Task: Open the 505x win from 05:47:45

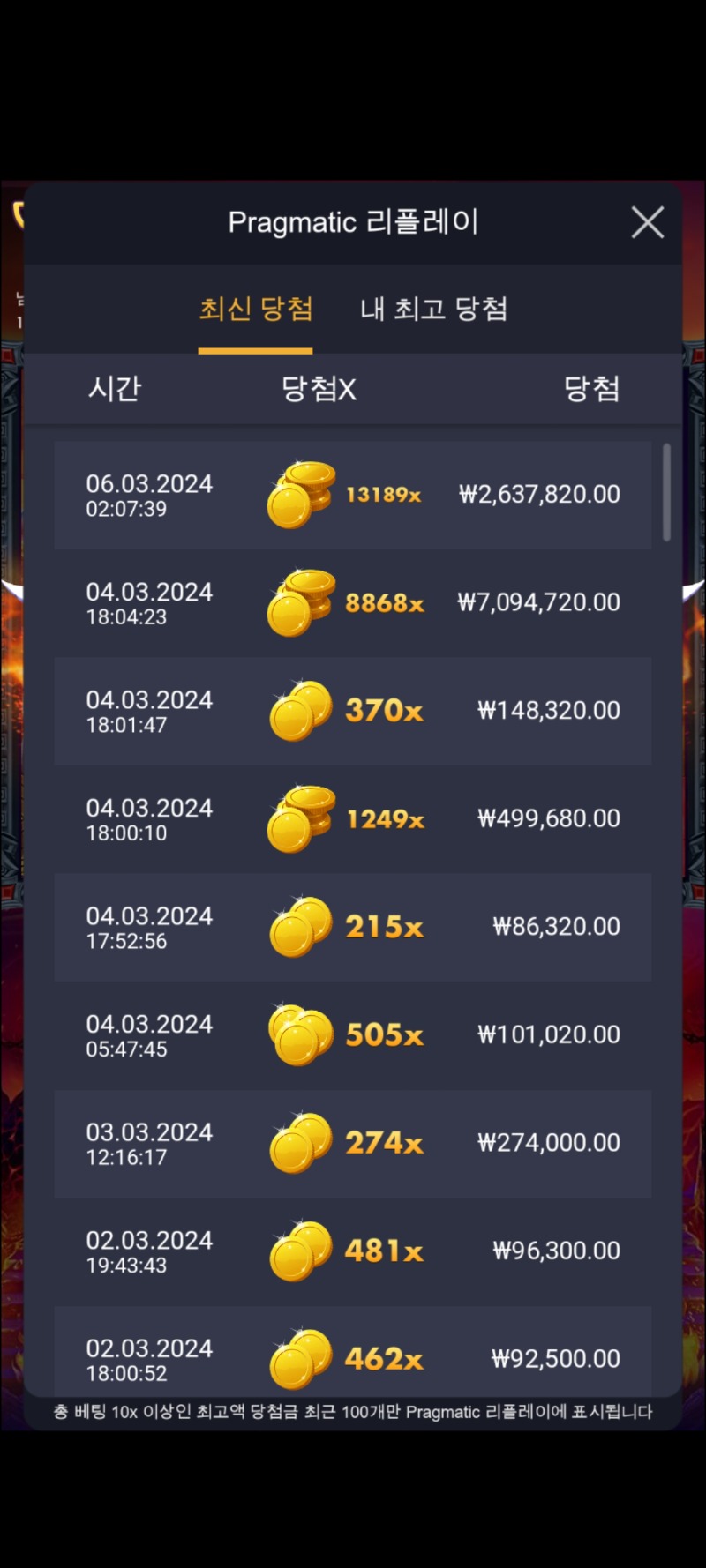Action: [x=353, y=1035]
